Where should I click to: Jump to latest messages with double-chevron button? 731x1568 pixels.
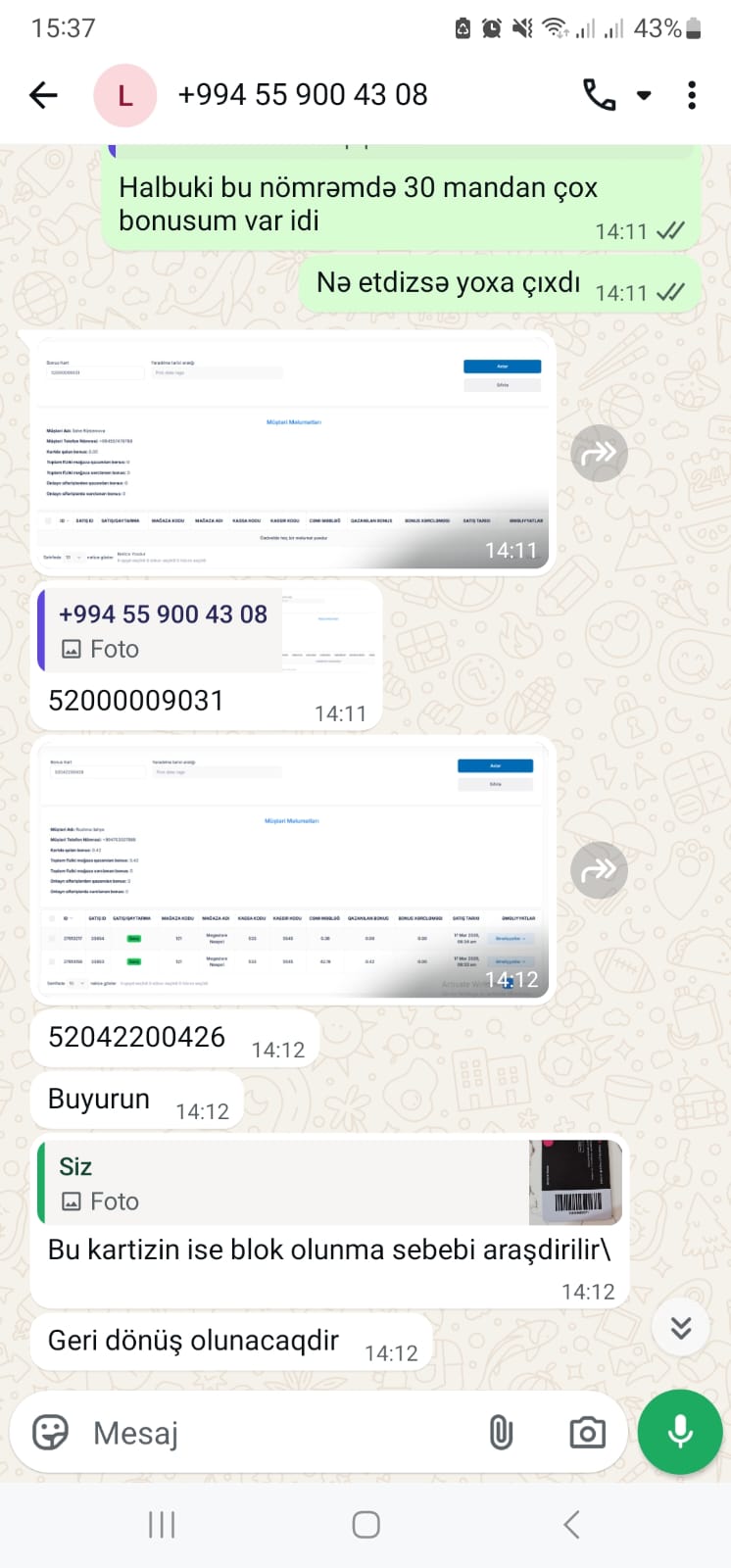pyautogui.click(x=680, y=1327)
